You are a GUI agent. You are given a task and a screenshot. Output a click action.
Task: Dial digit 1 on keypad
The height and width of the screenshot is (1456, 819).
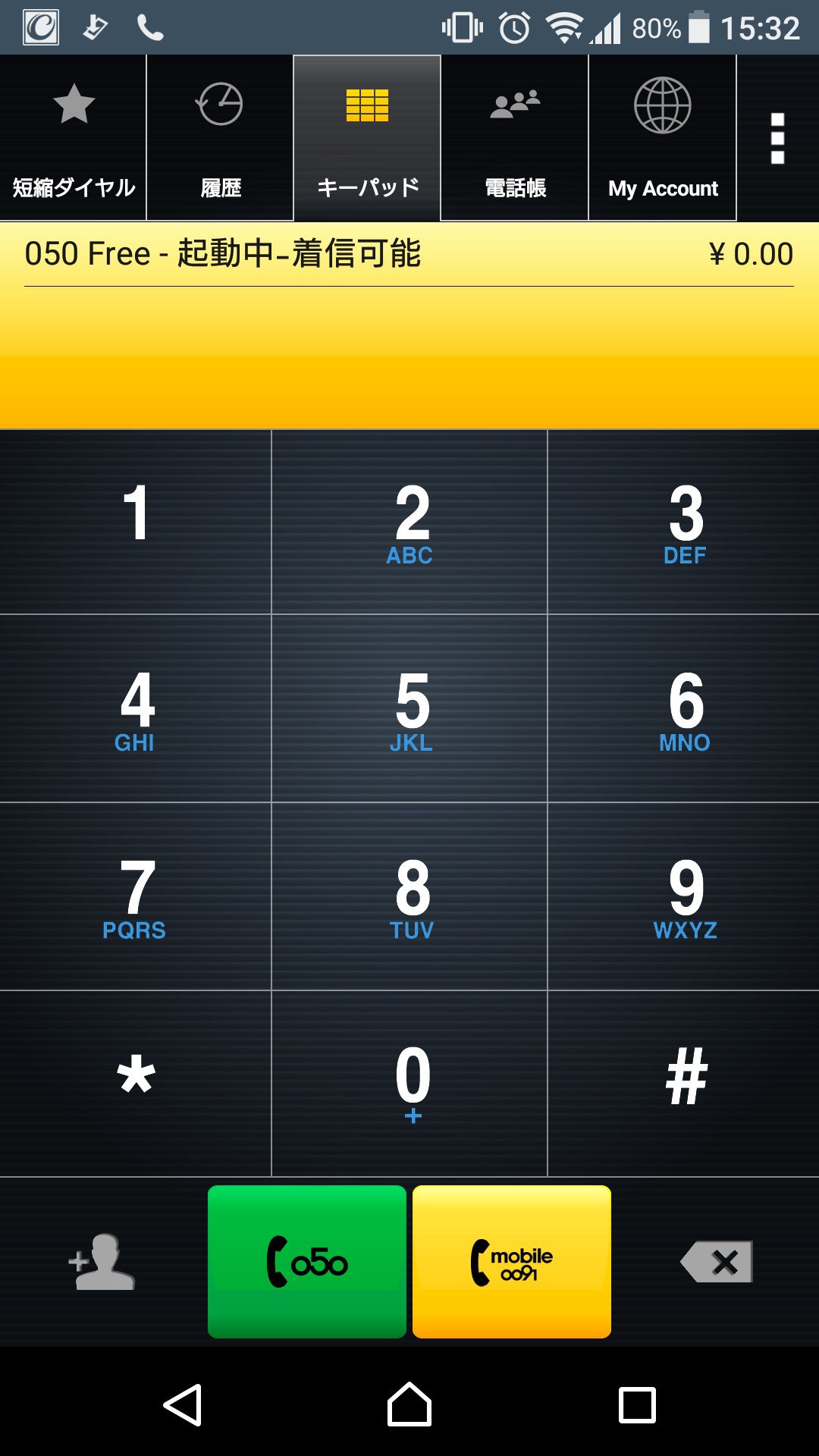coord(136,522)
